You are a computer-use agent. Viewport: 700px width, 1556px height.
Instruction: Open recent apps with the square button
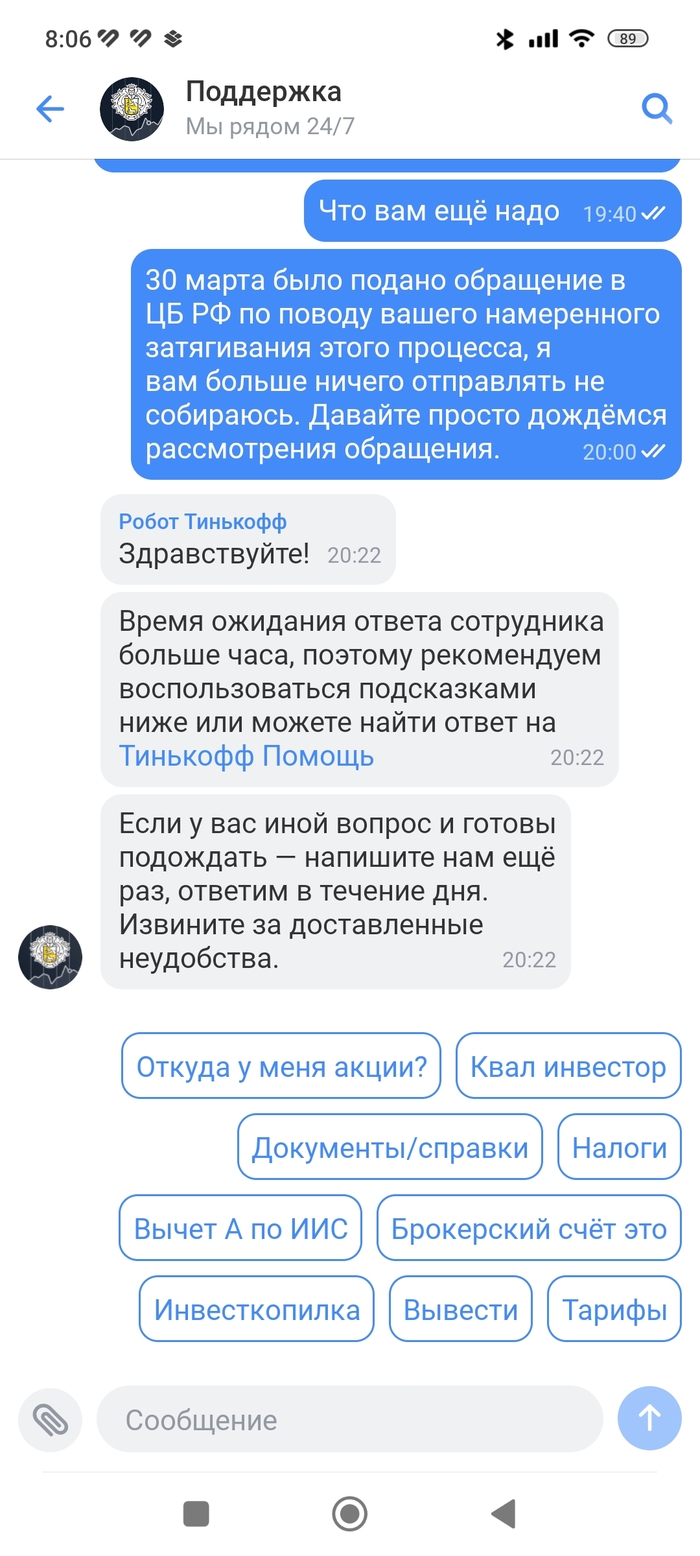196,1513
